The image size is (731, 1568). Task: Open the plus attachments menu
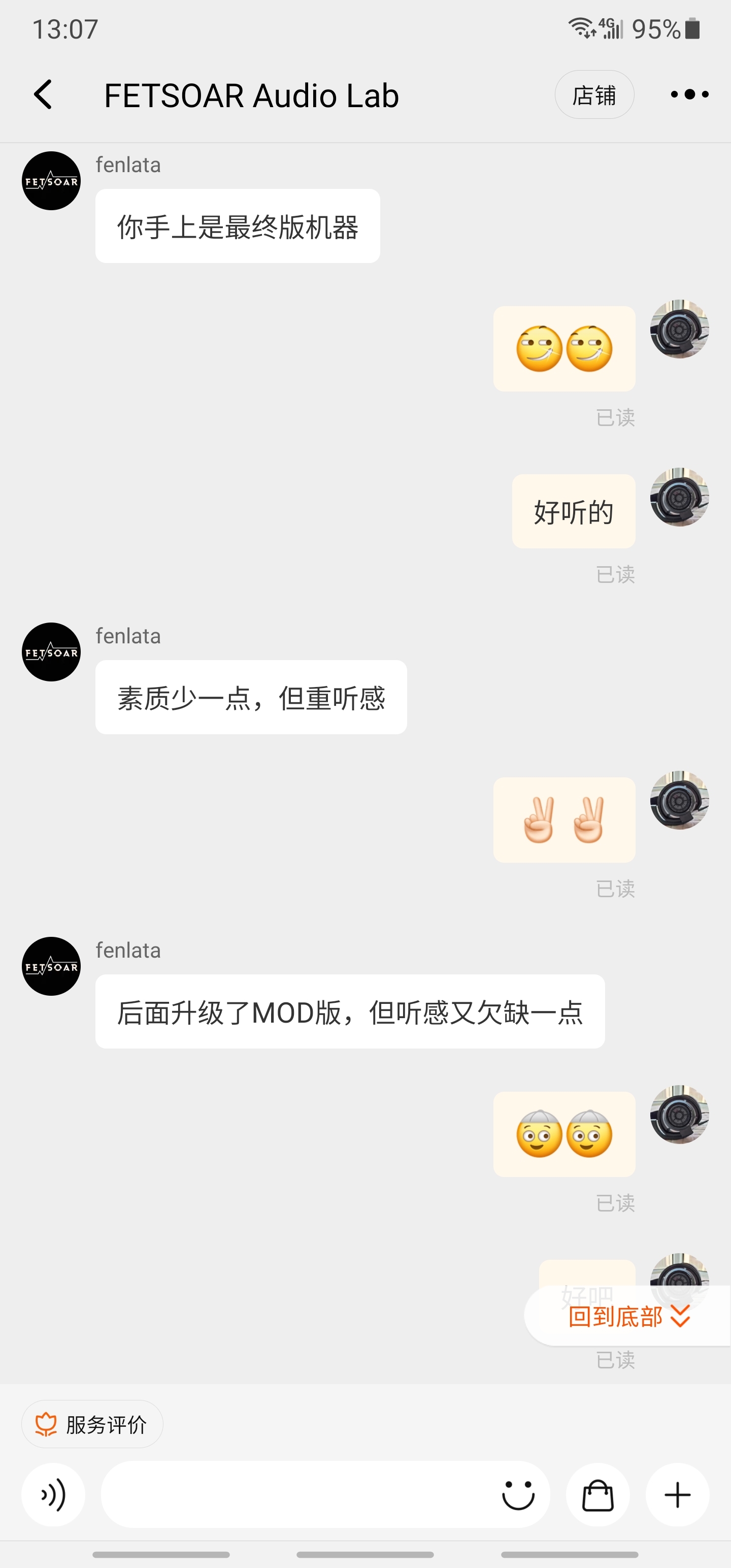677,1495
